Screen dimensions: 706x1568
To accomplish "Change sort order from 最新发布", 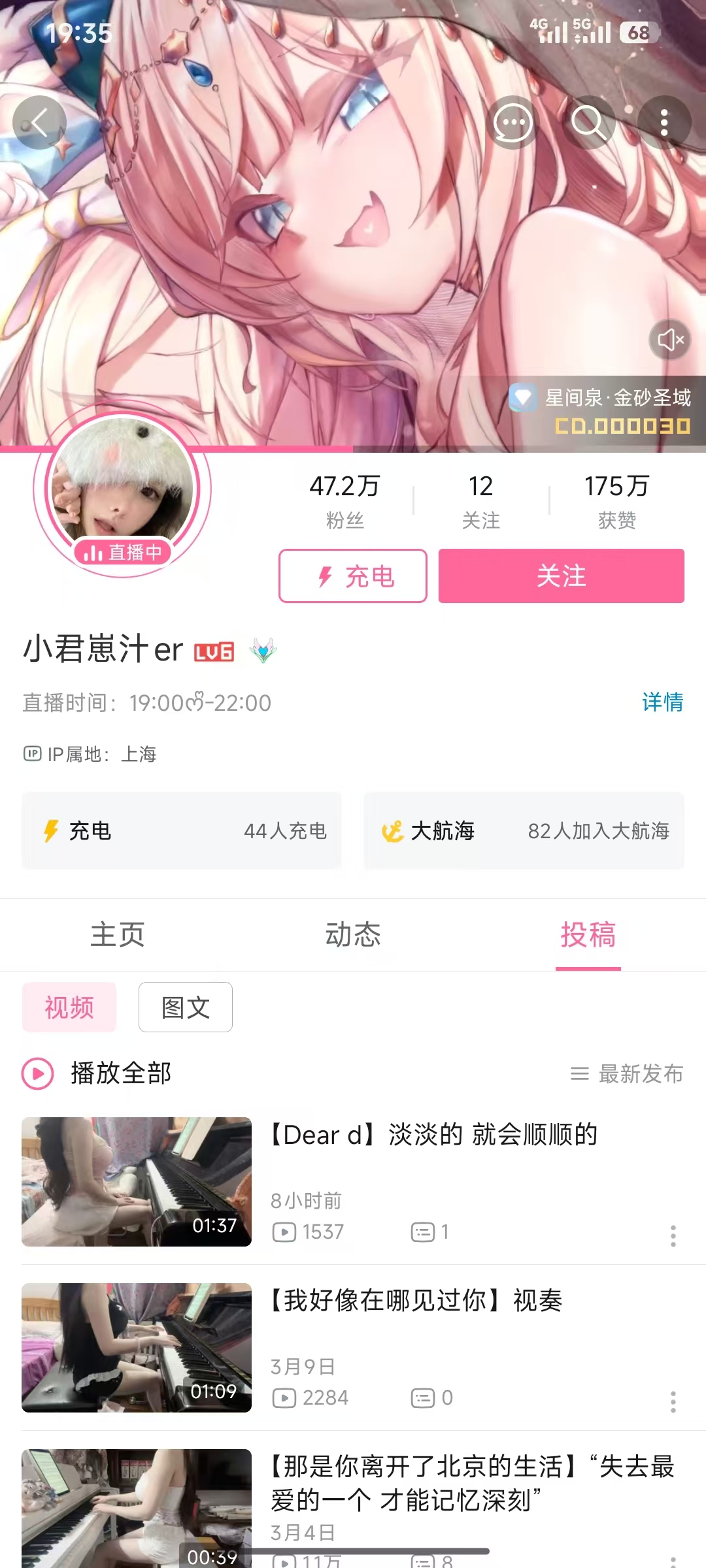I will point(628,1073).
